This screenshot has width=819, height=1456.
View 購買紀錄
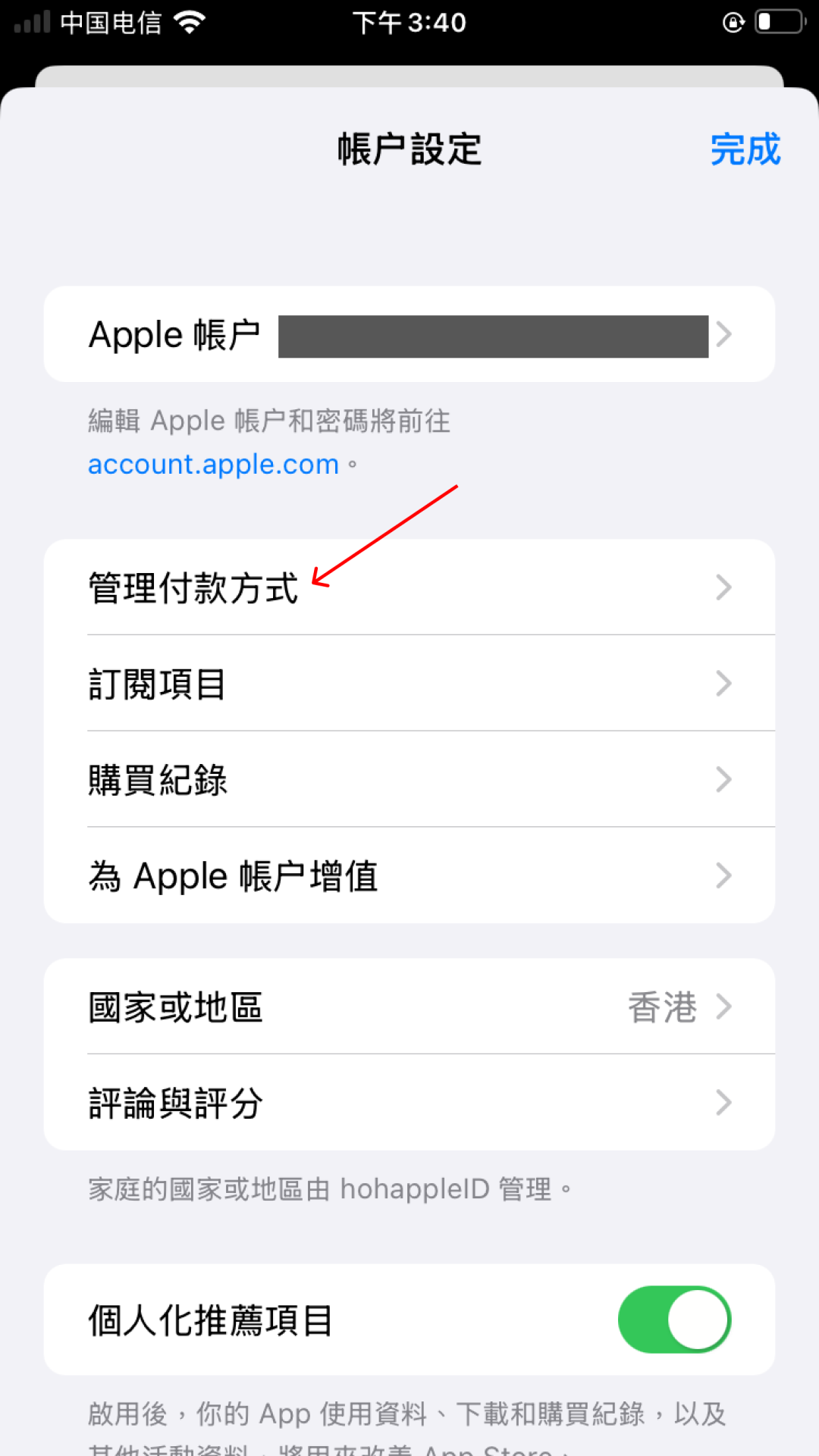point(409,779)
